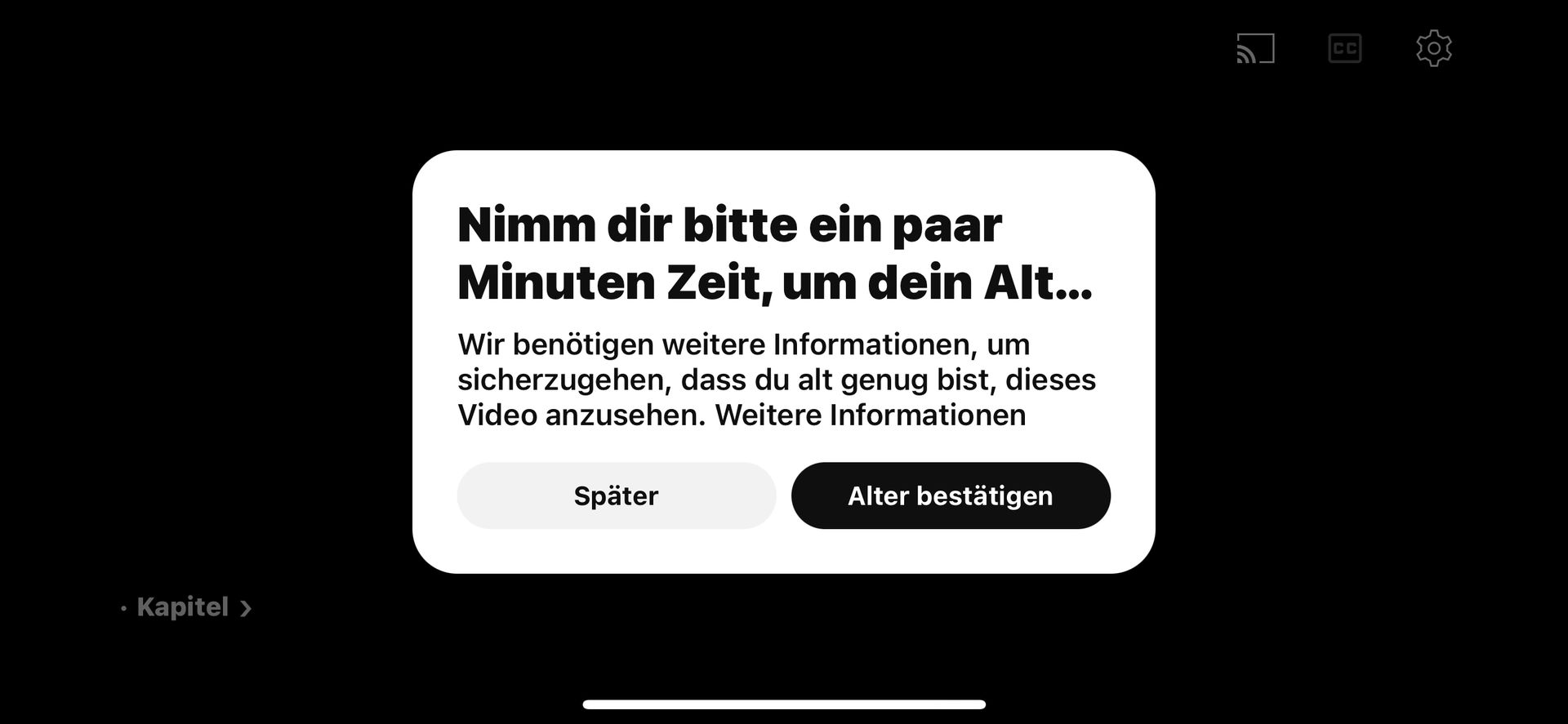Toggle closed captions

(1344, 48)
